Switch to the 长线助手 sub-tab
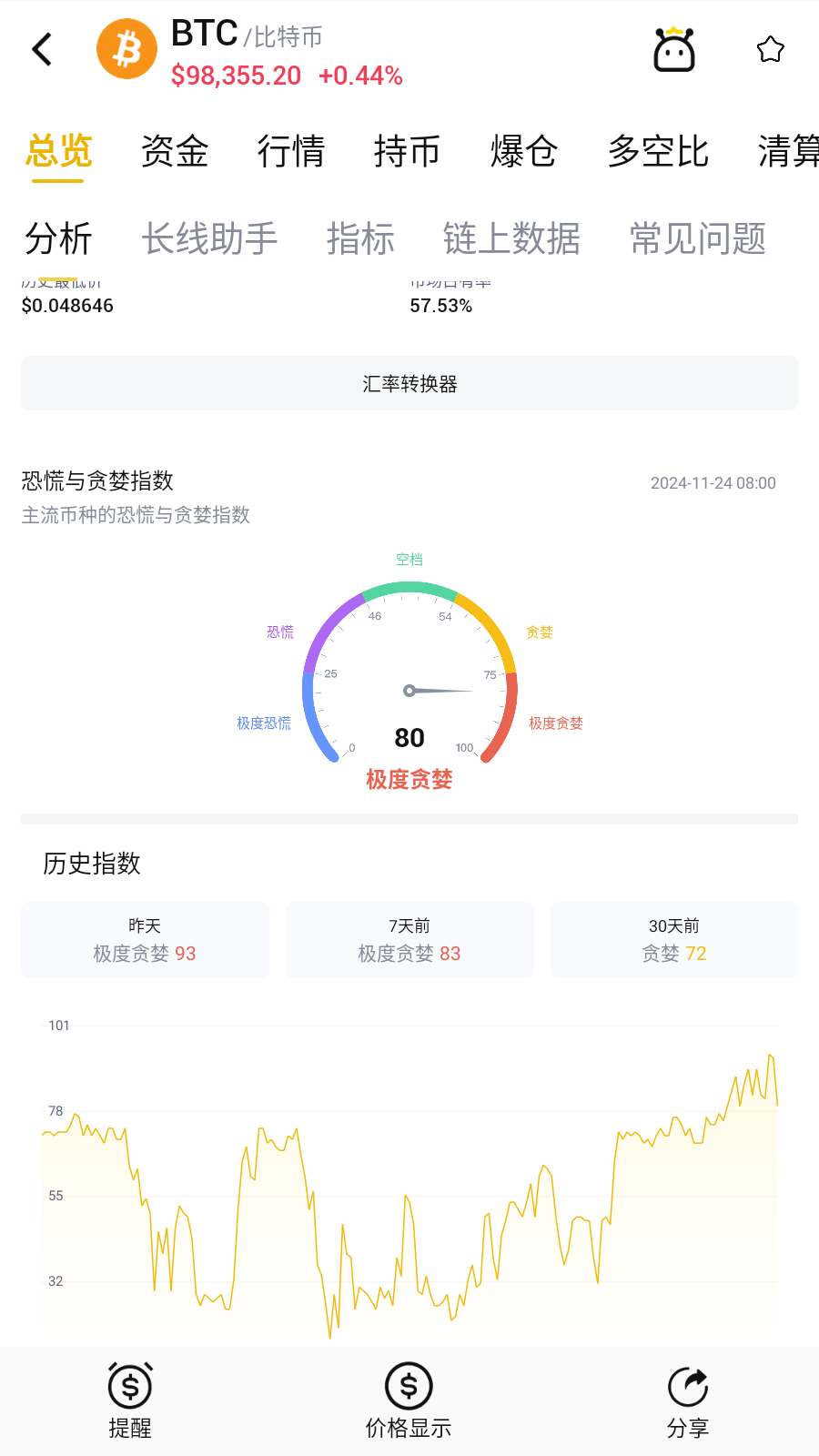 [x=209, y=238]
